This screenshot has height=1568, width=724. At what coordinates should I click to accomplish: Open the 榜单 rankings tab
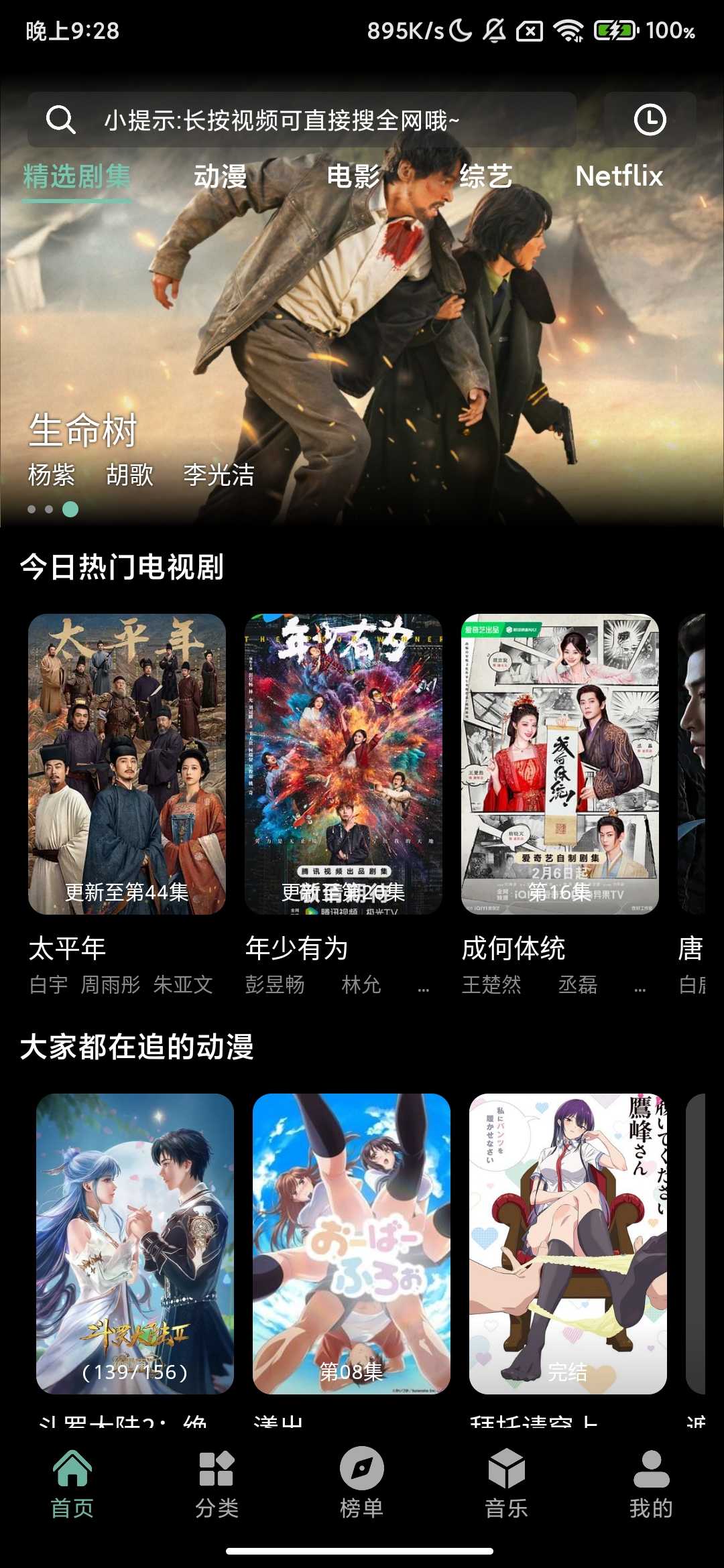(361, 1482)
